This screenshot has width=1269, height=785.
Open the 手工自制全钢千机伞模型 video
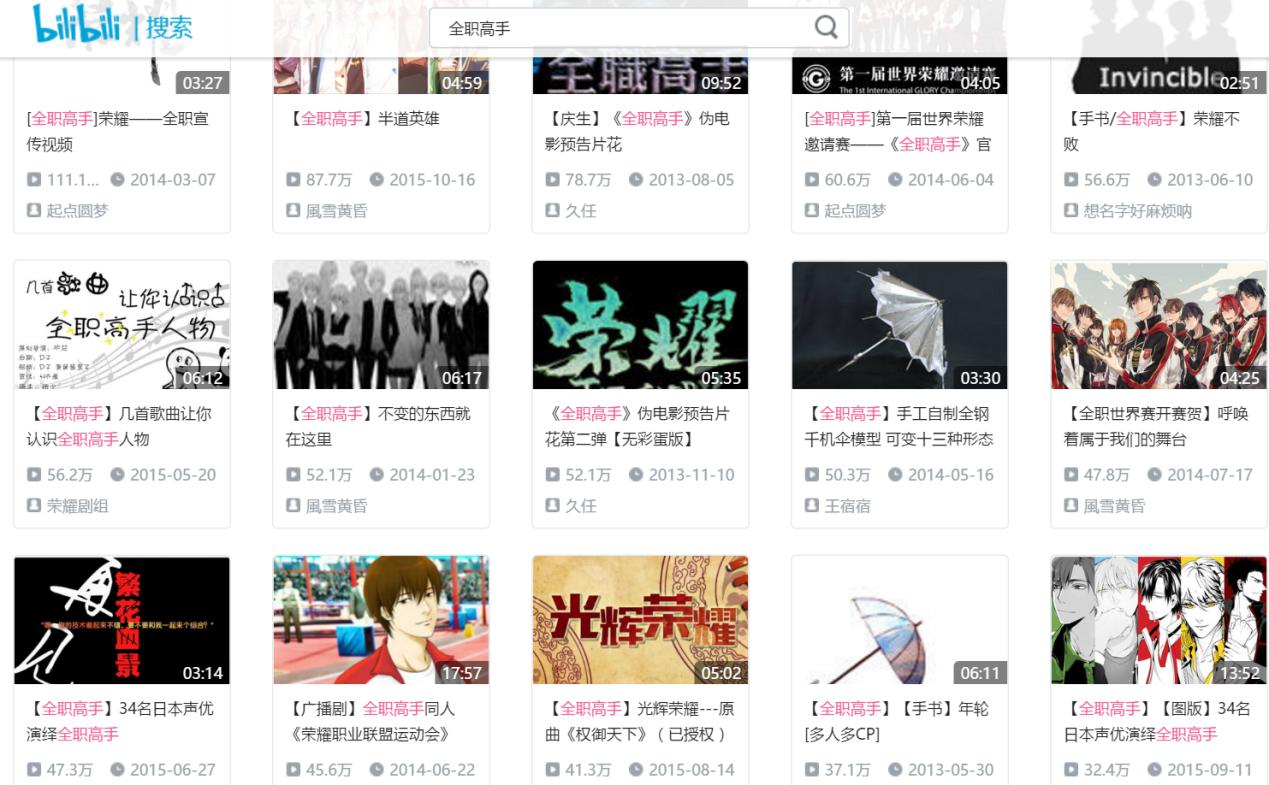899,325
